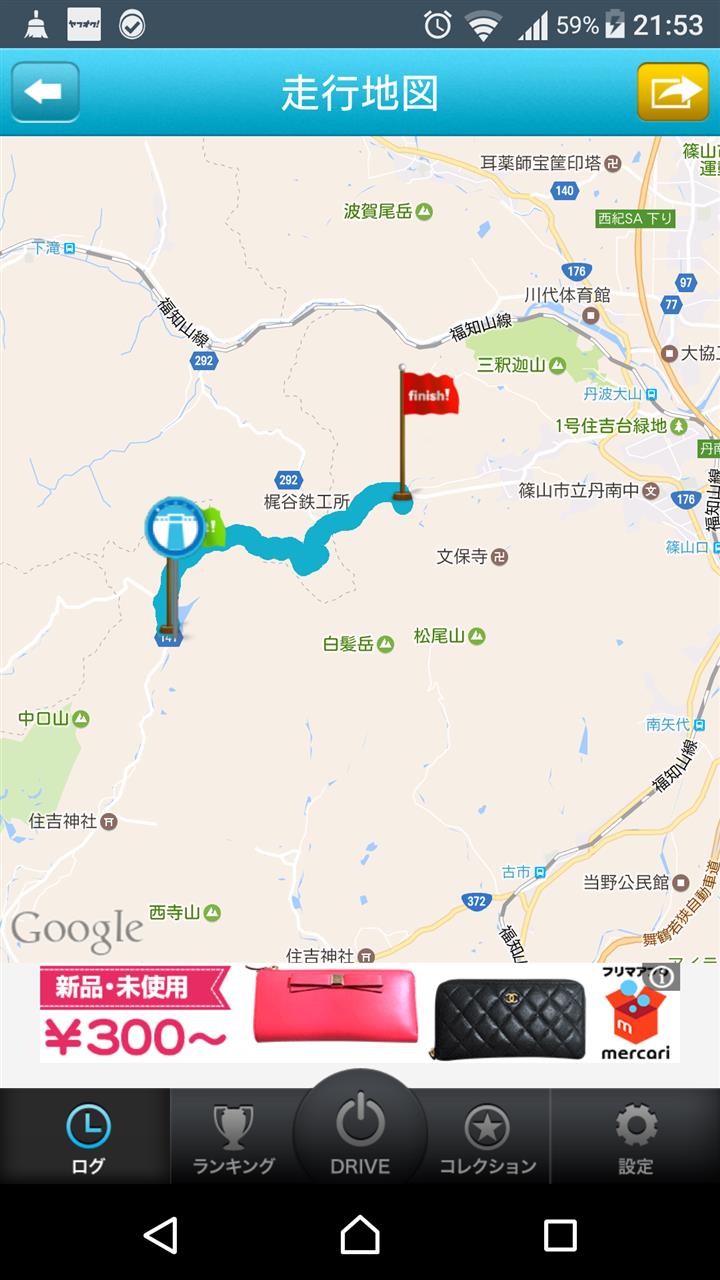Share the driving map
Viewport: 720px width, 1280px height.
(673, 92)
